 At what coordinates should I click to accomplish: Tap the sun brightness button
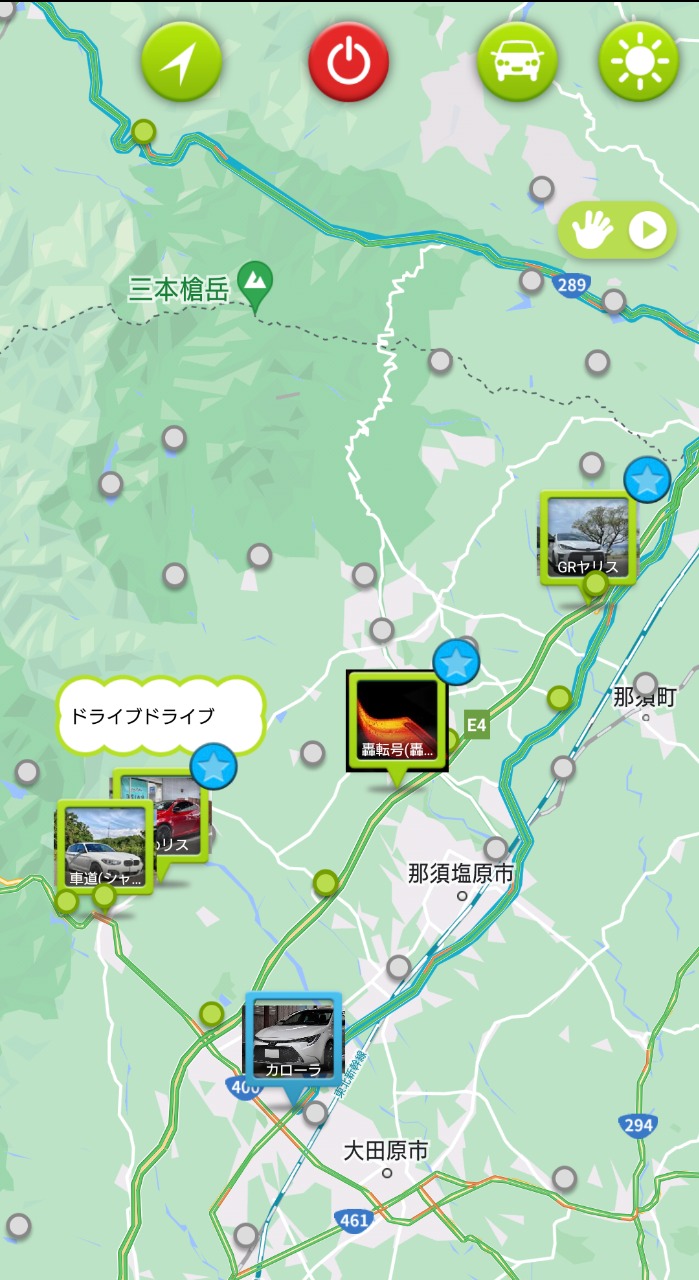pos(638,62)
